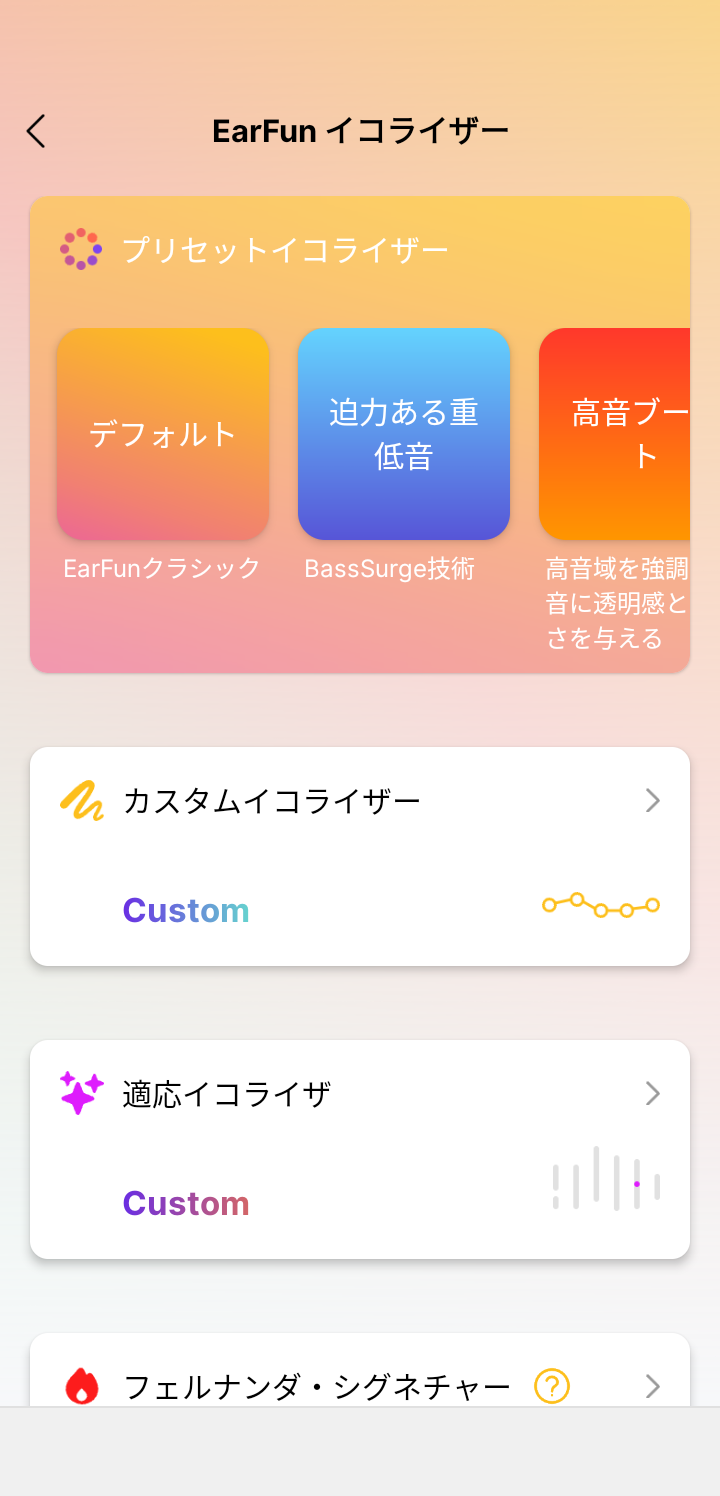
Task: Open フェルナンダ・シグネチャー row
Action: [360, 1371]
